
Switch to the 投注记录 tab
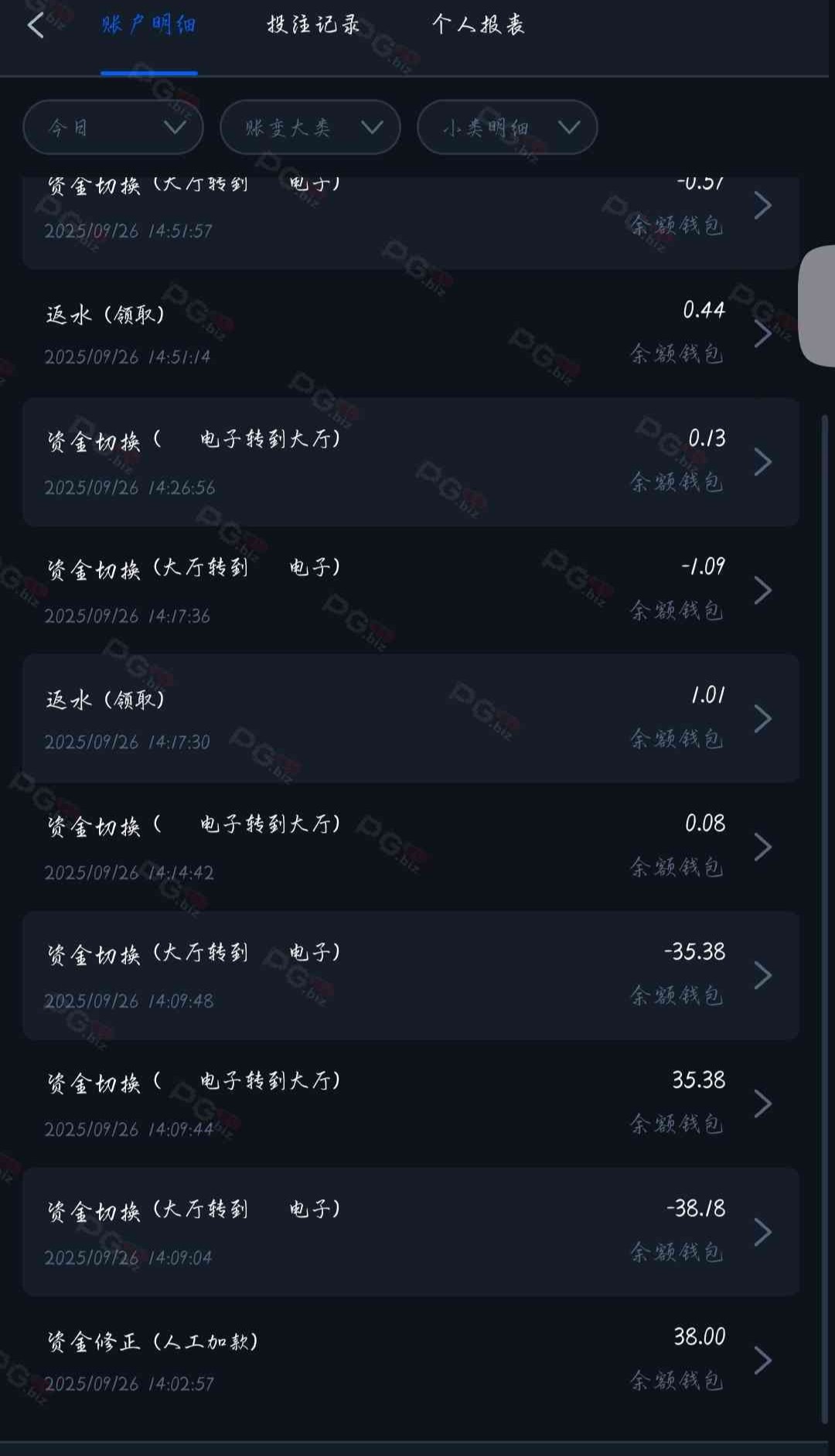(x=313, y=26)
